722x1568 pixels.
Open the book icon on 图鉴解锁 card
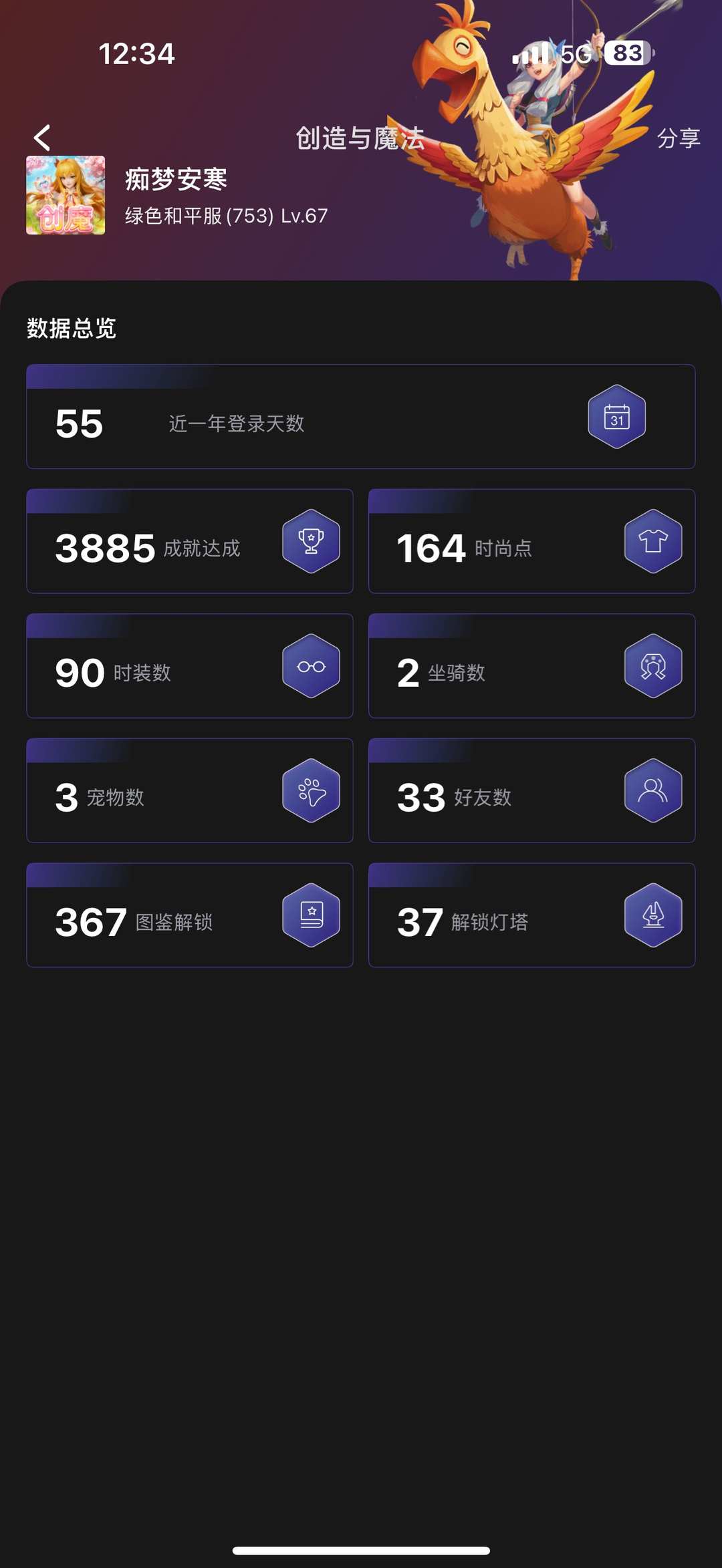click(x=310, y=915)
